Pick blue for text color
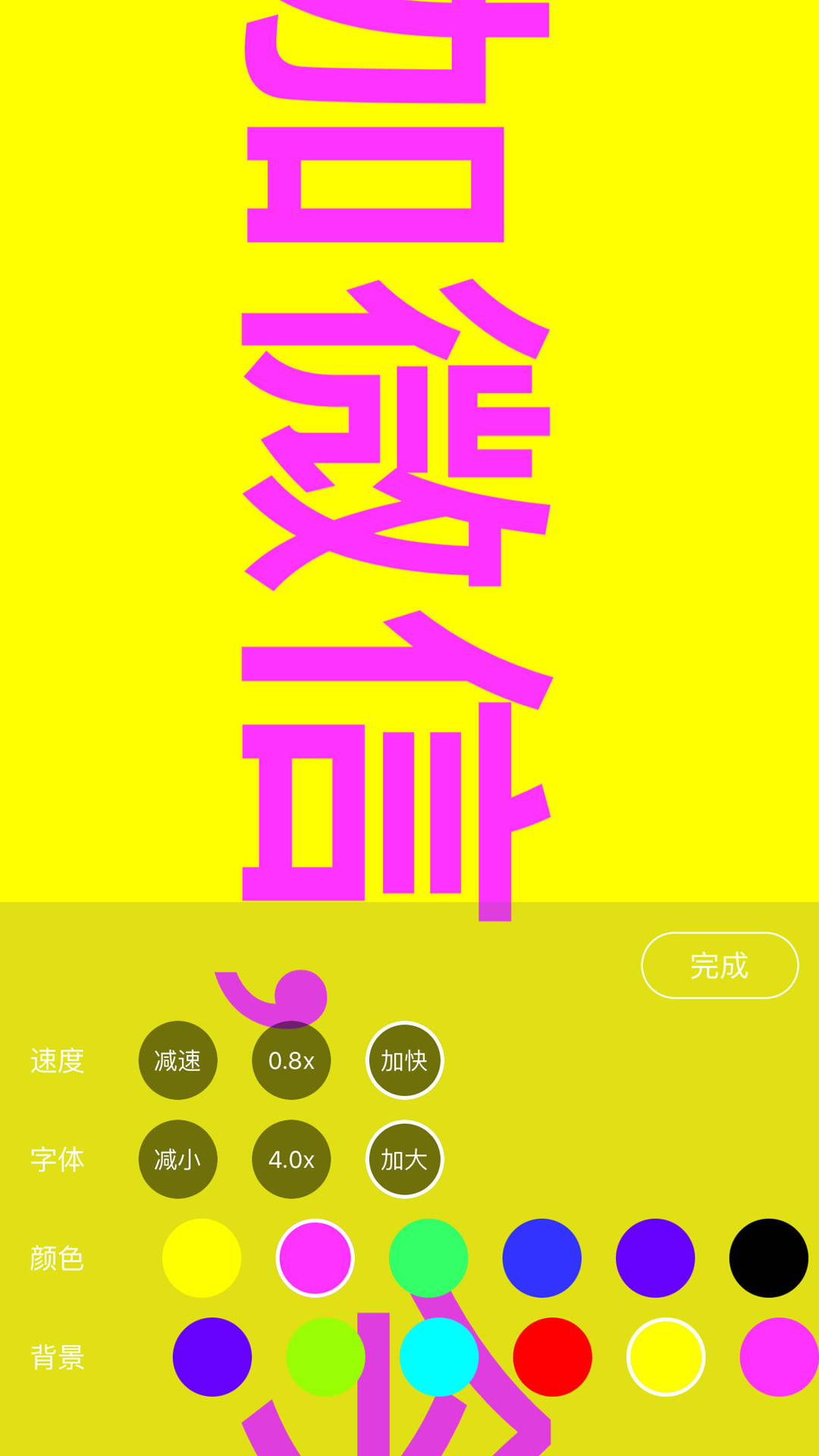The image size is (819, 1456). (541, 1258)
